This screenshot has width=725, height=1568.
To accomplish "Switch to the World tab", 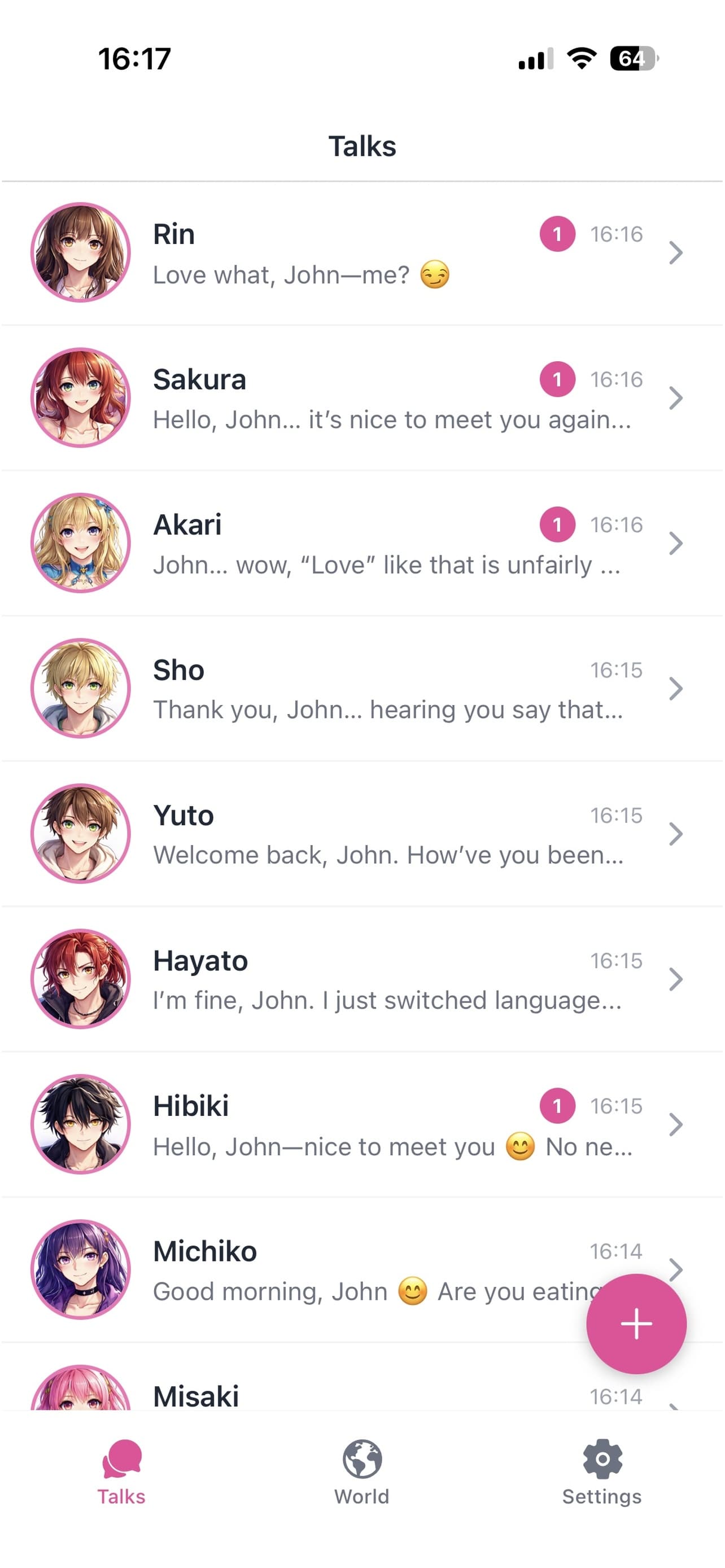I will [x=361, y=1472].
